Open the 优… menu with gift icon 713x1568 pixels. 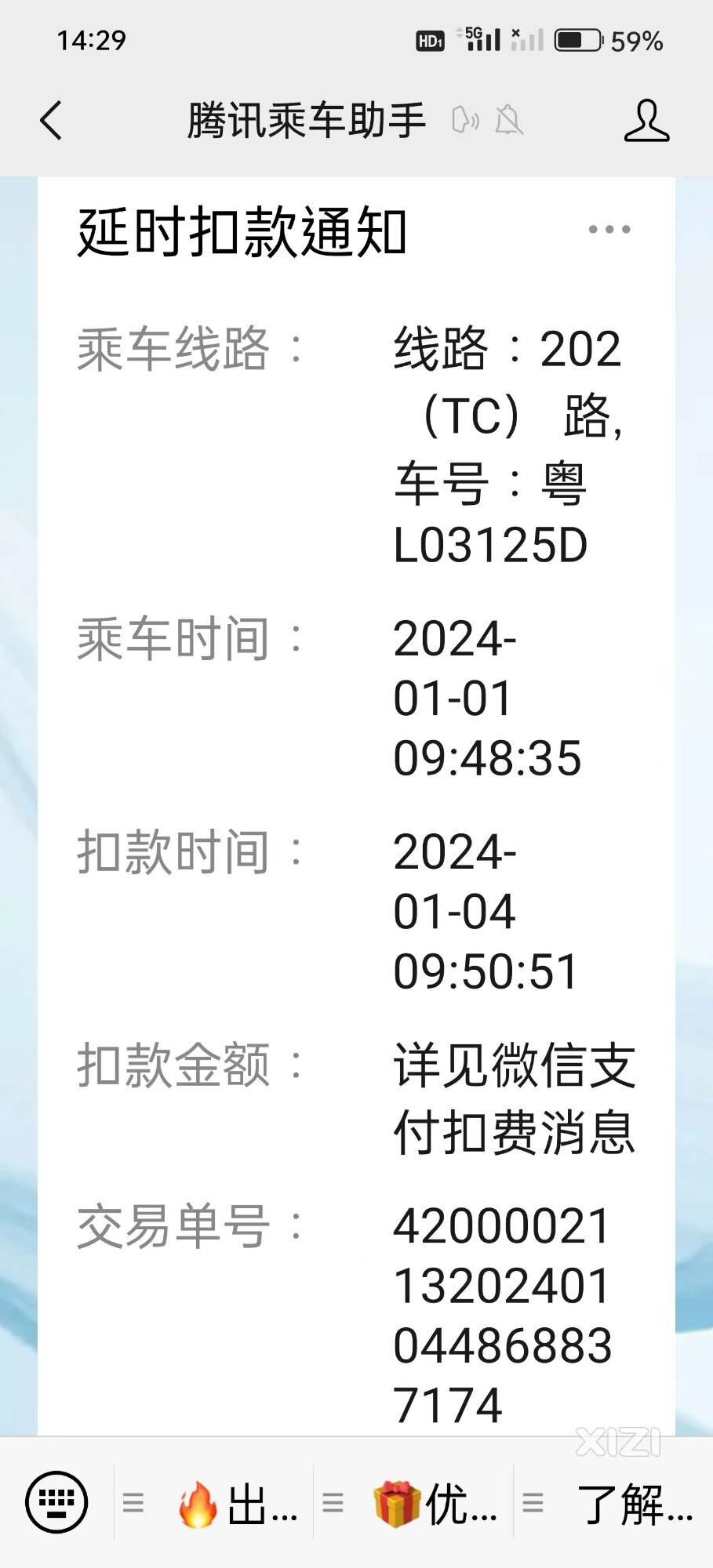tap(413, 1503)
